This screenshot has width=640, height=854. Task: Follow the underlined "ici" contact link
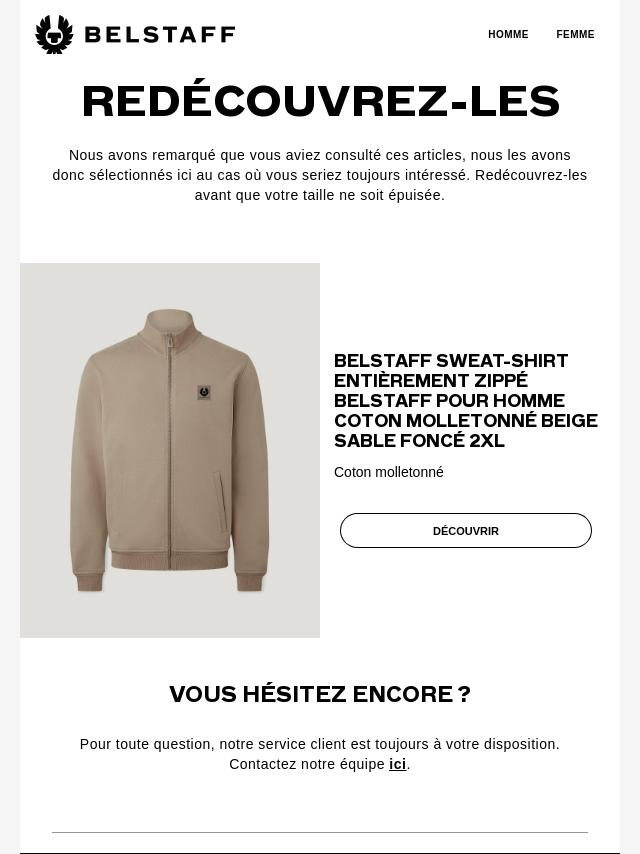[x=397, y=764]
